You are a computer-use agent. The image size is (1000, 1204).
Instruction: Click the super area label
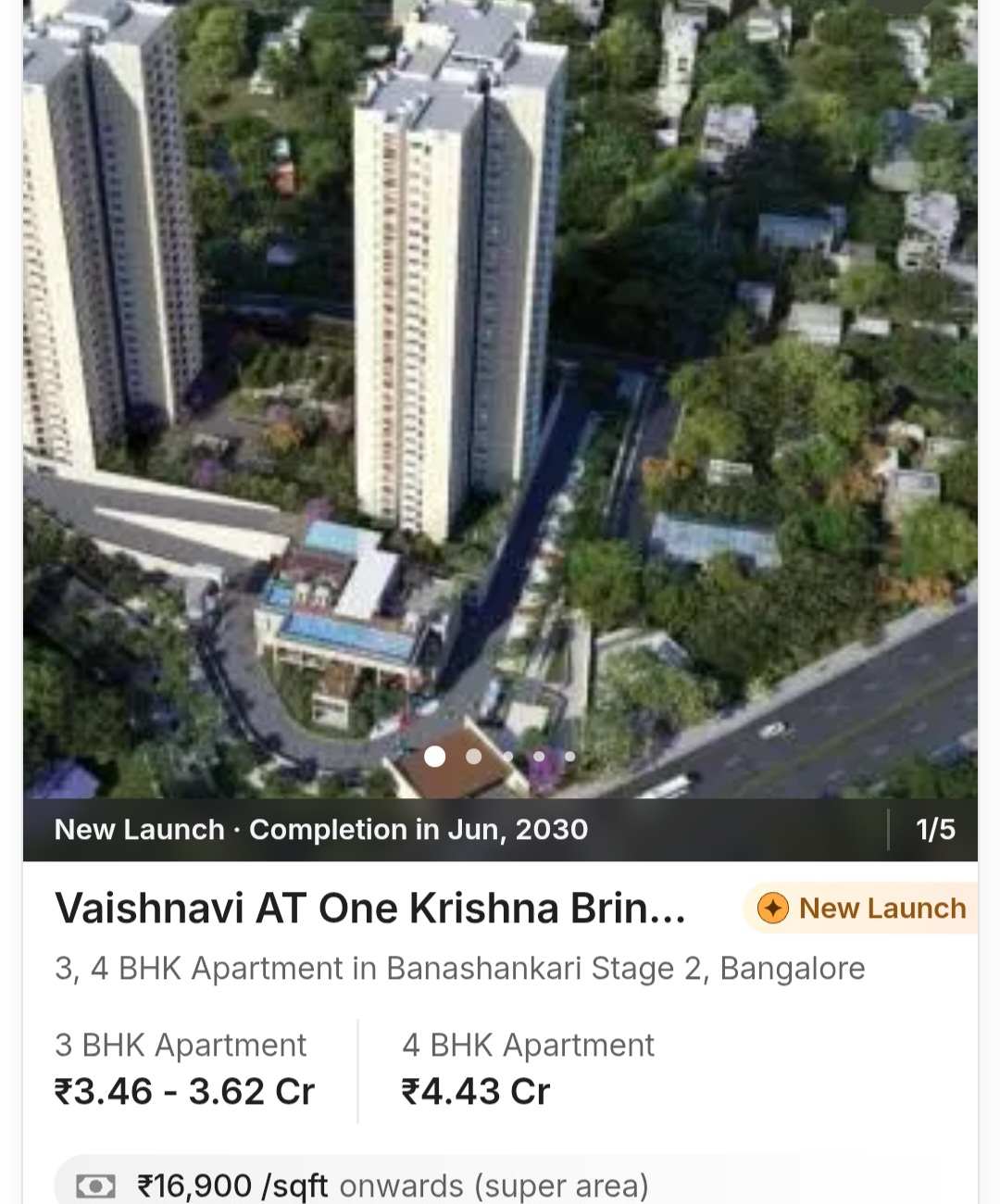tap(561, 1185)
